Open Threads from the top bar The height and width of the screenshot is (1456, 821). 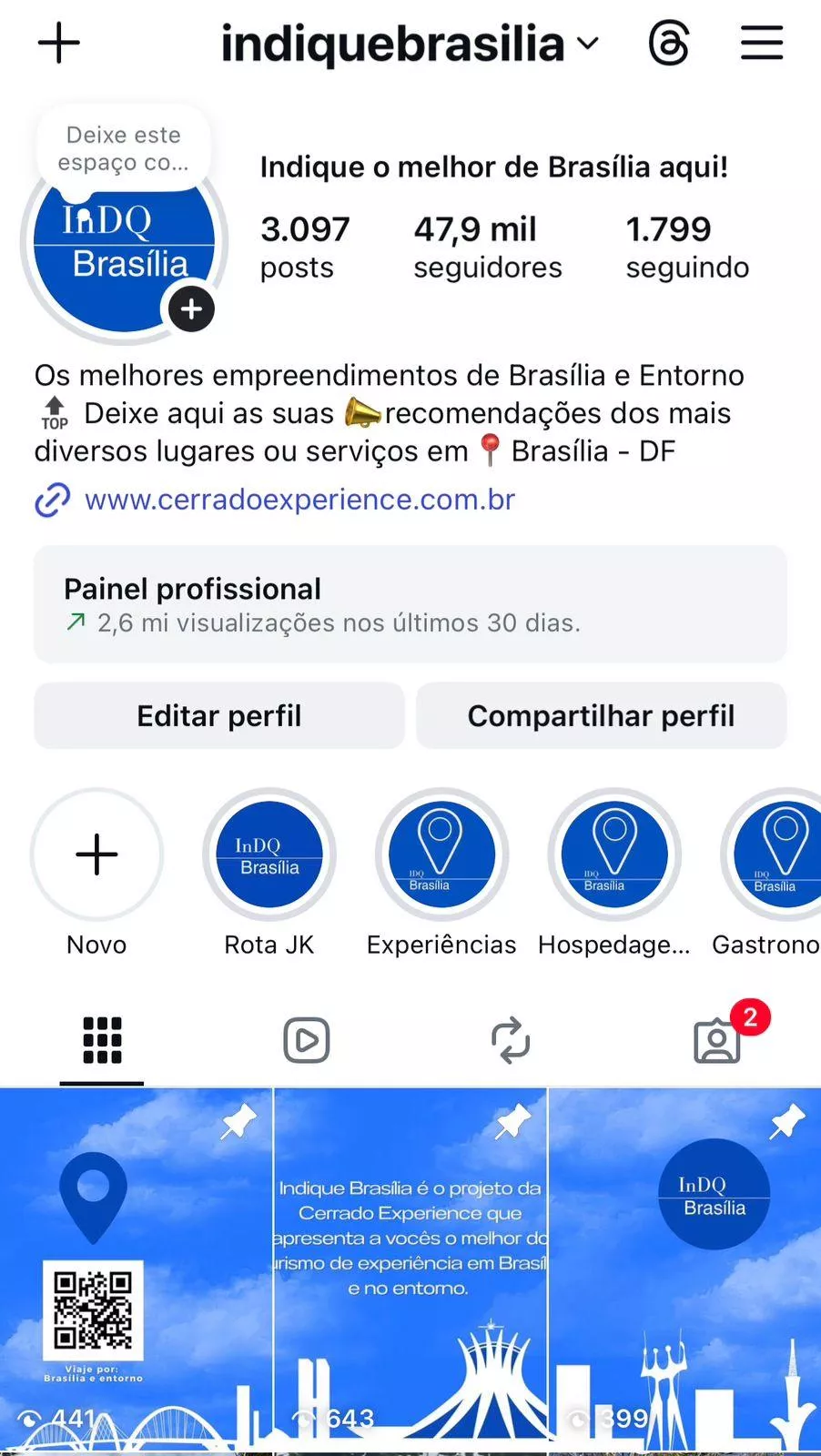(x=669, y=43)
